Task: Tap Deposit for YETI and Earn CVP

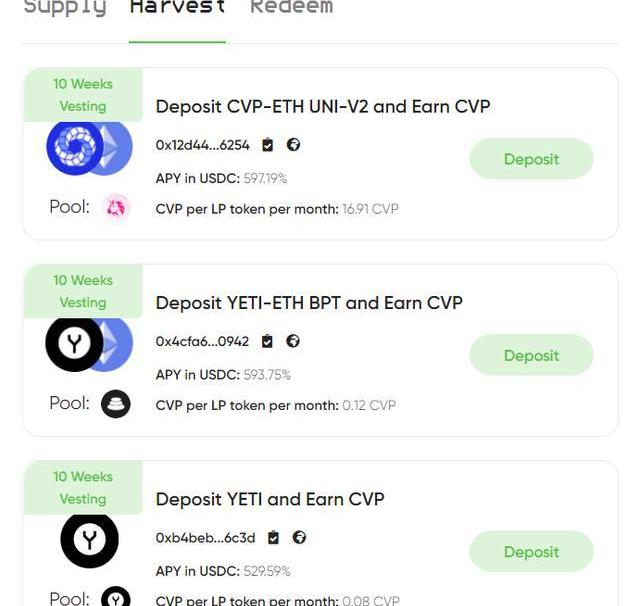Action: [x=531, y=552]
